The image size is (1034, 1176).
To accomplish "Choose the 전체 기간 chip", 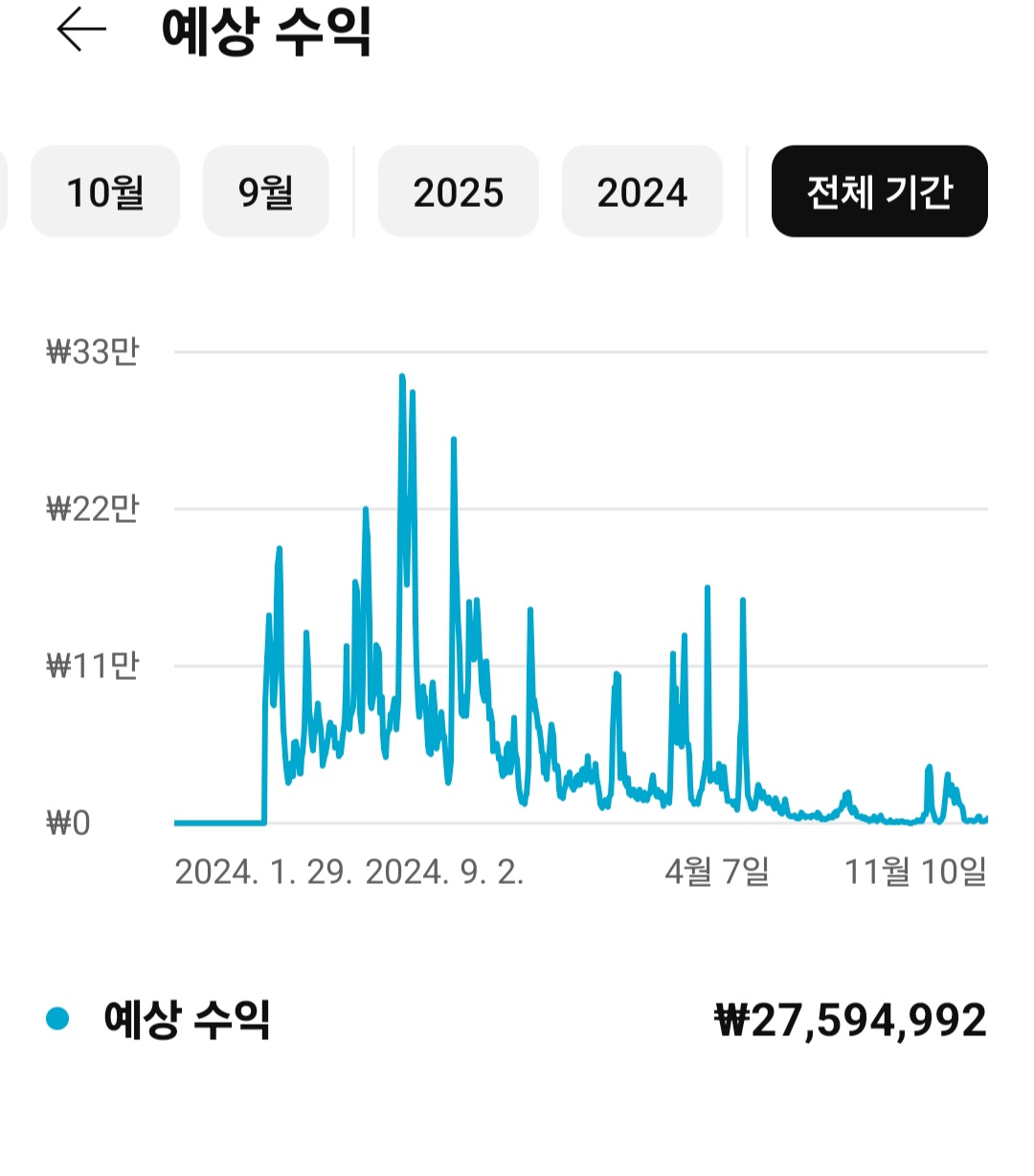I will tap(879, 192).
